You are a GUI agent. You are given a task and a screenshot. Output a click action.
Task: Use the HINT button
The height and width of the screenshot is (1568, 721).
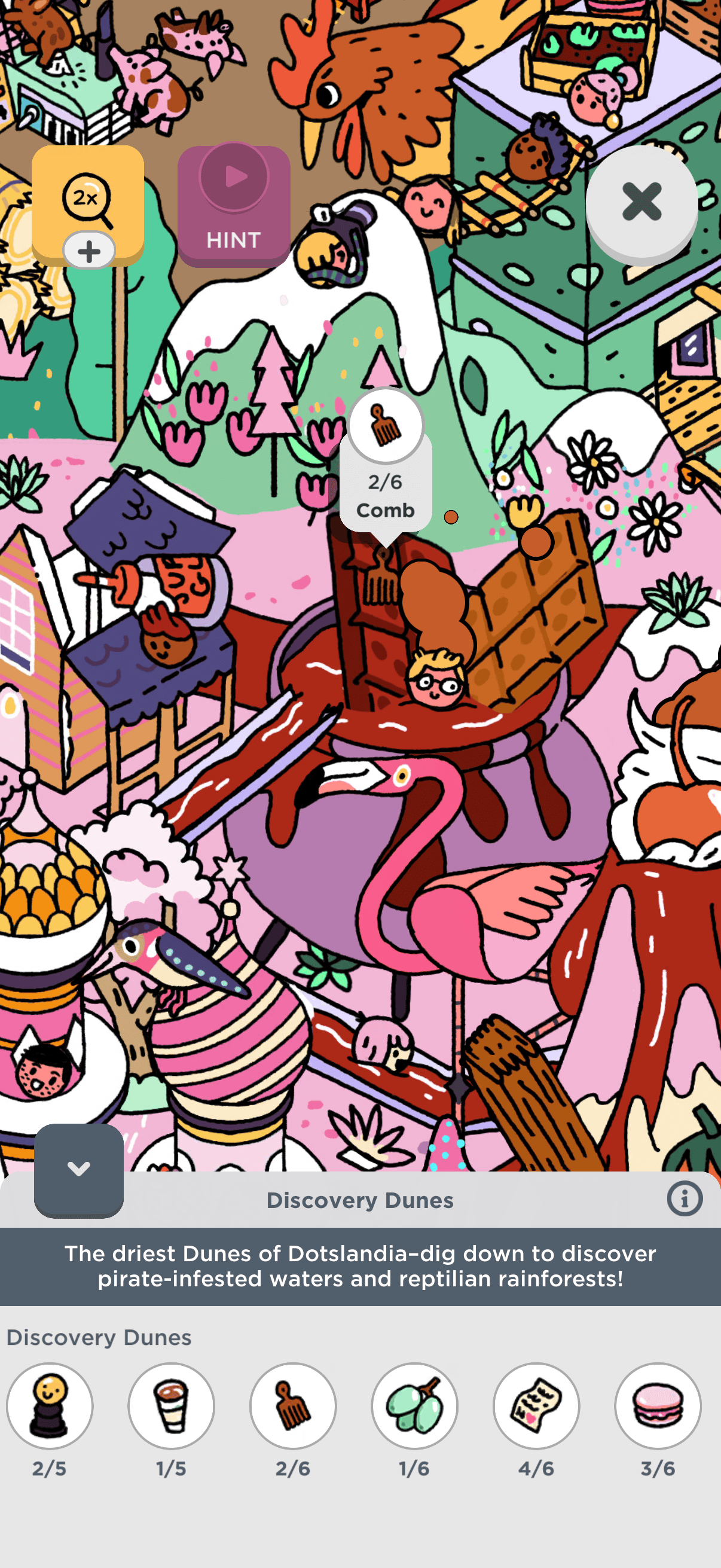click(234, 205)
